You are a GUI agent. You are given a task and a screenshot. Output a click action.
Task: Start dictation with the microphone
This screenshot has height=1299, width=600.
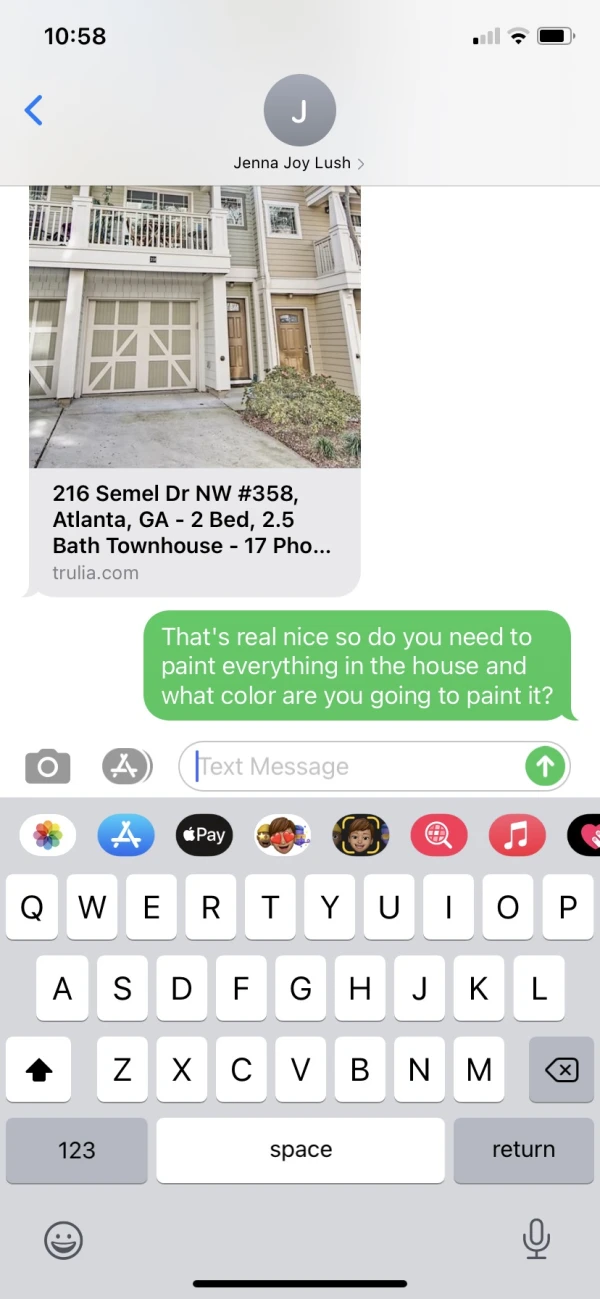[x=536, y=1240]
